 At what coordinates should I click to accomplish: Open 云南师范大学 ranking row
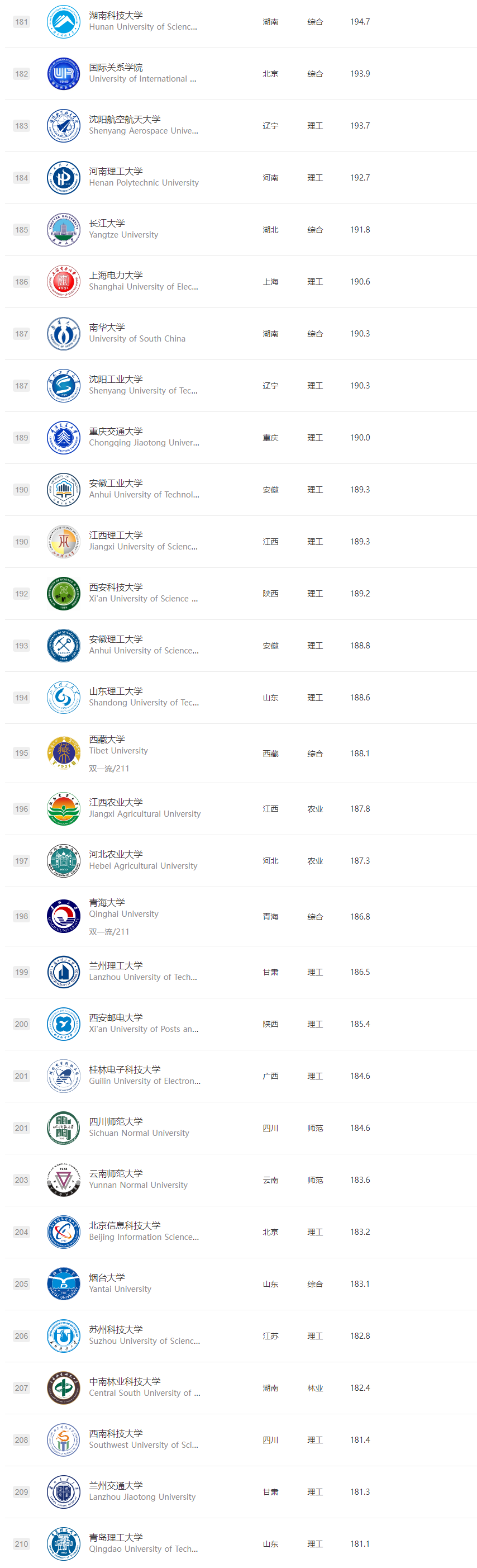click(x=116, y=1173)
